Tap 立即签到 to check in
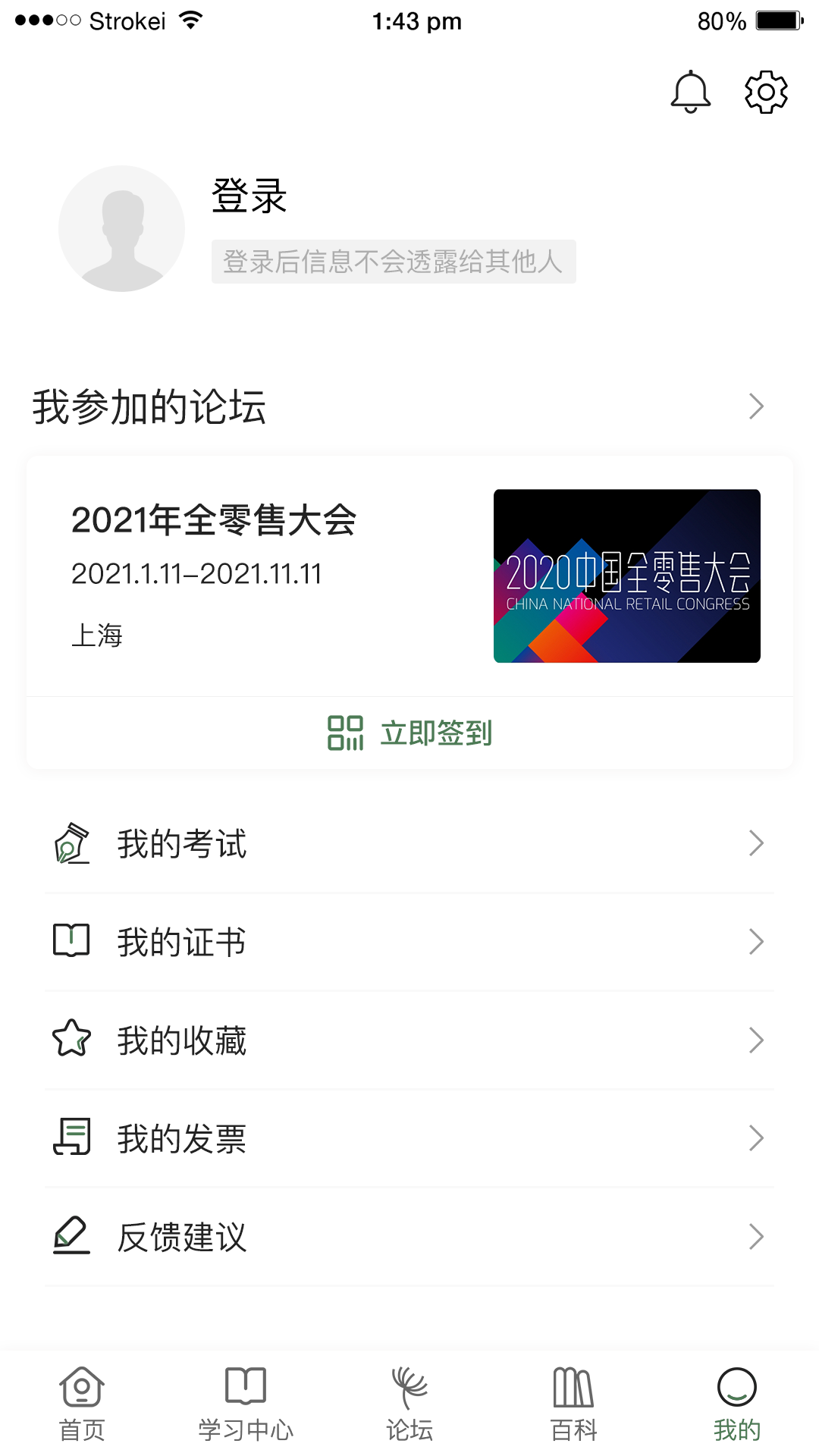Screen dimensions: 819x1456 [x=409, y=733]
